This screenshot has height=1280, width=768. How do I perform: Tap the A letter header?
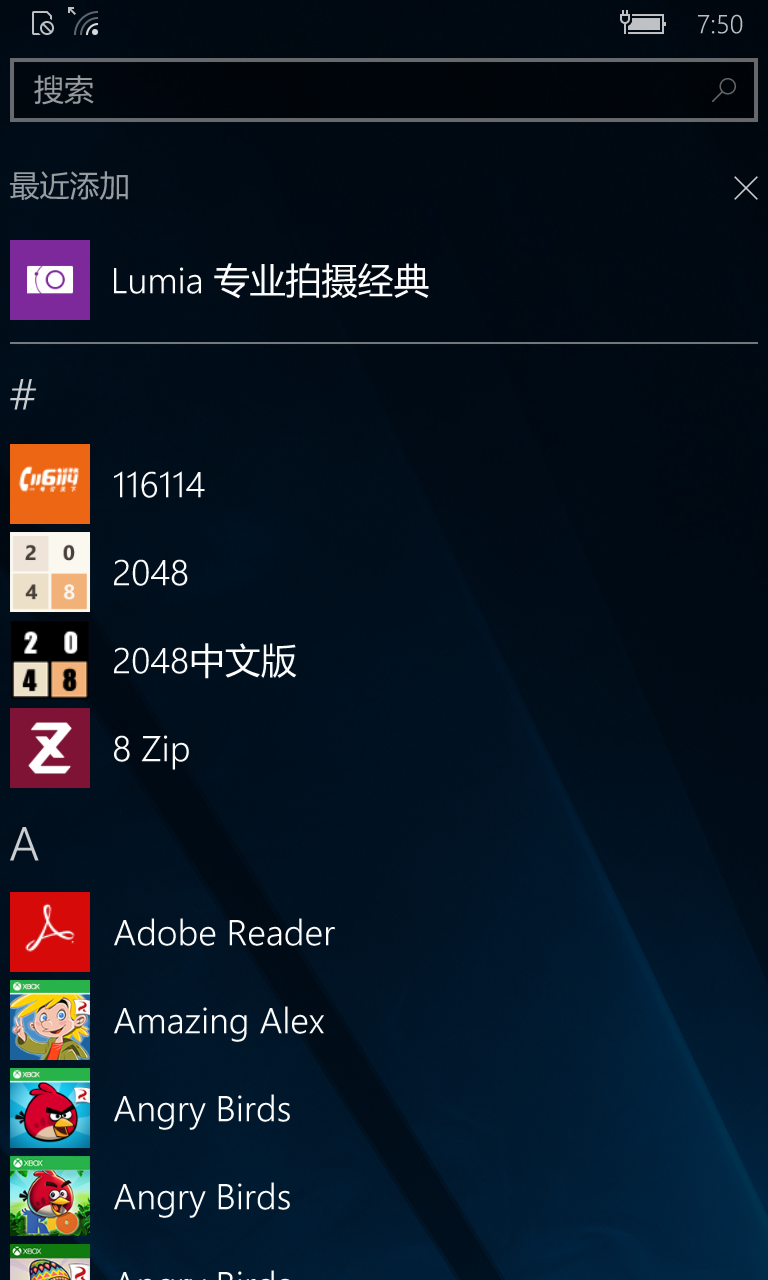[24, 845]
